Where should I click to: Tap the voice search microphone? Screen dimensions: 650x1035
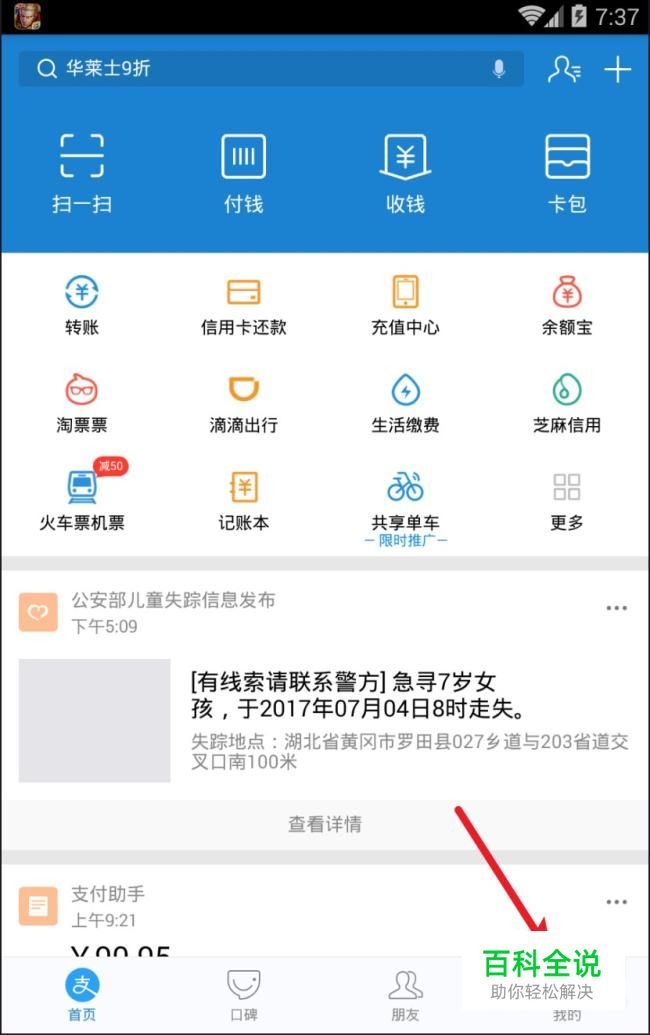point(499,69)
